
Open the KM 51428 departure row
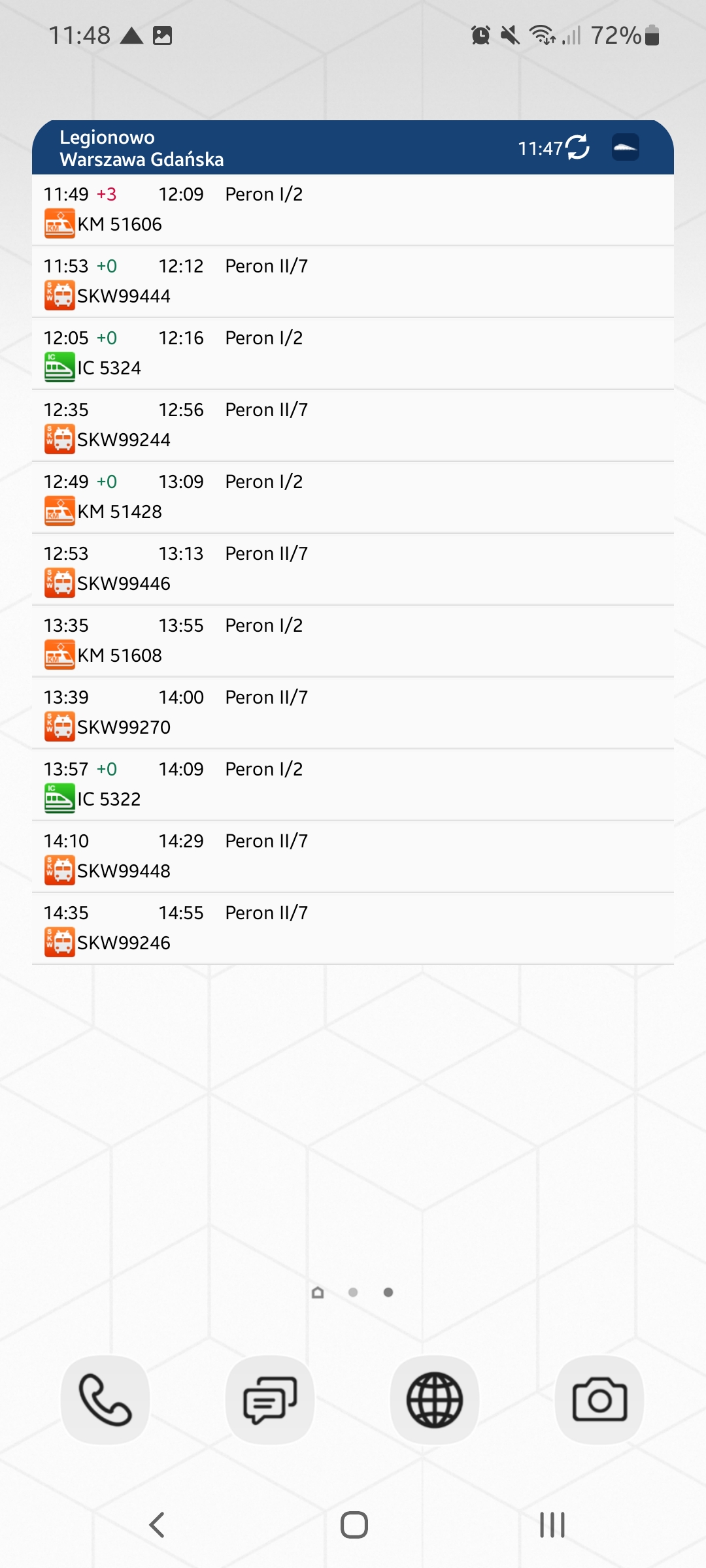(353, 498)
